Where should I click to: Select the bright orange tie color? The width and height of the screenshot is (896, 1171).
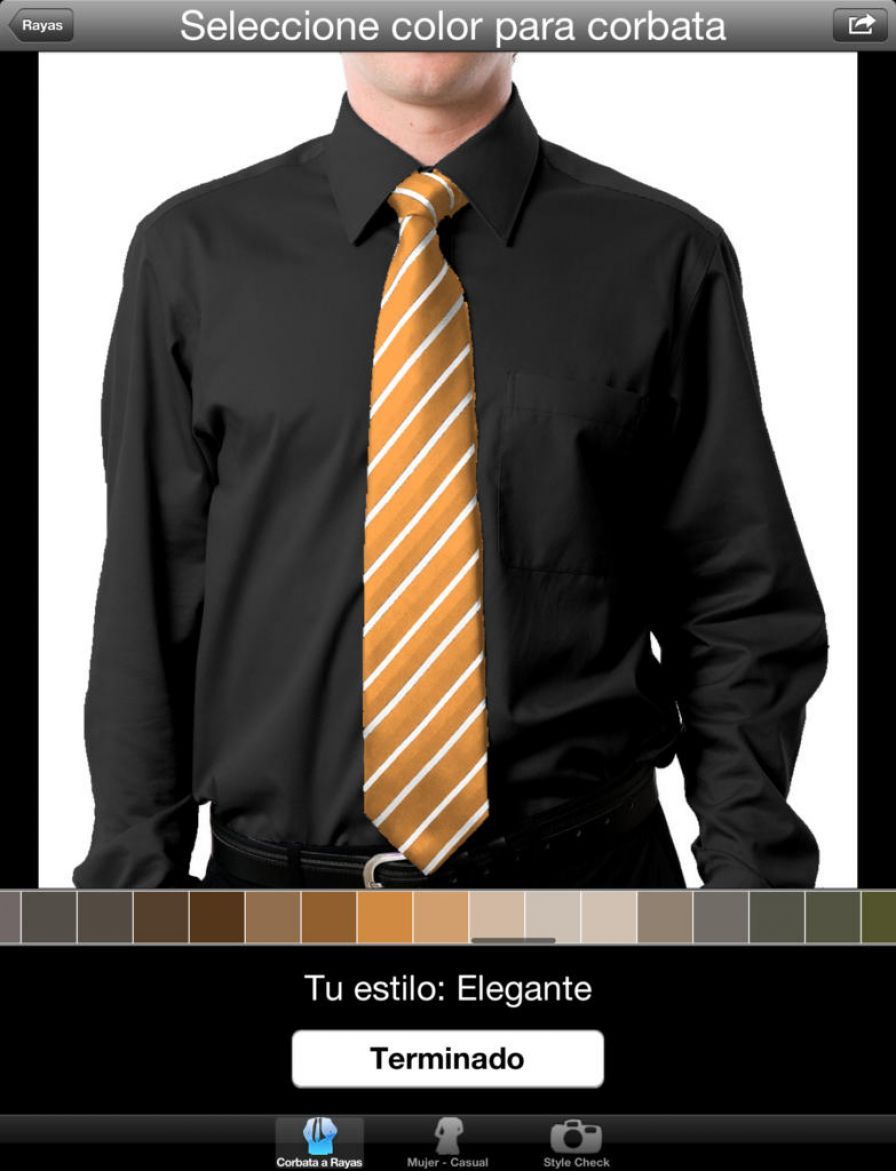384,917
